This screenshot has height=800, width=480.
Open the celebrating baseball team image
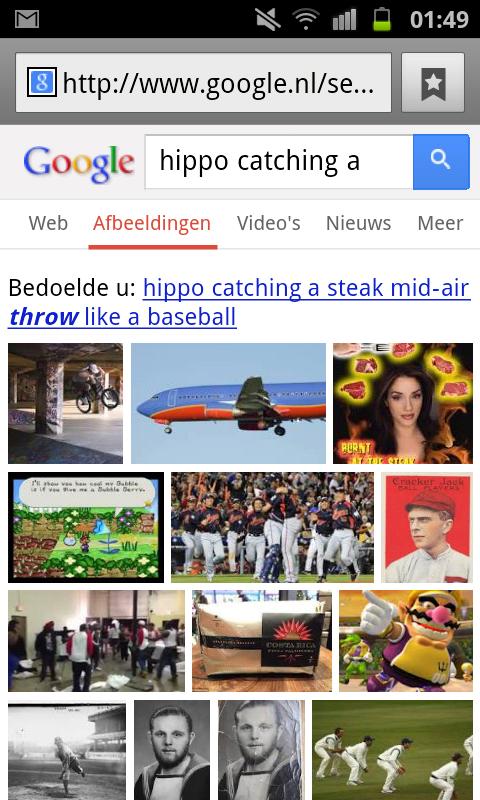(272, 527)
